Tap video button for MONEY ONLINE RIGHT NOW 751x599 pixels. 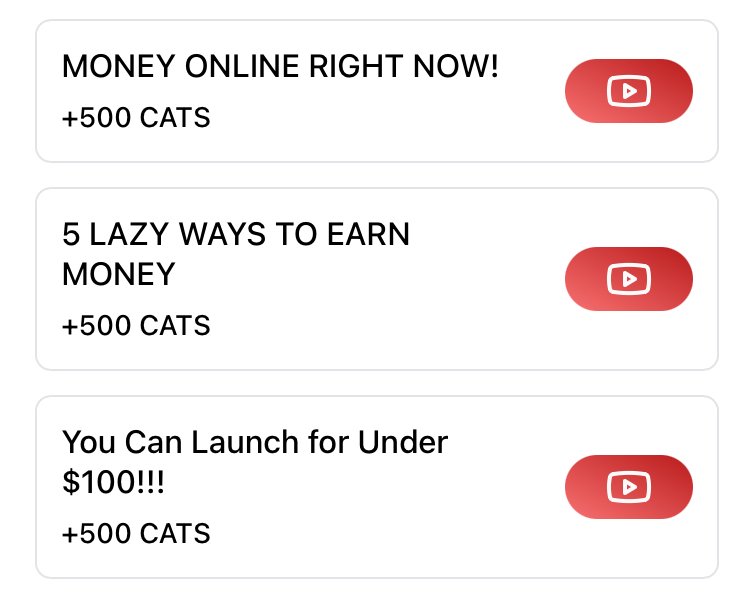coord(628,91)
